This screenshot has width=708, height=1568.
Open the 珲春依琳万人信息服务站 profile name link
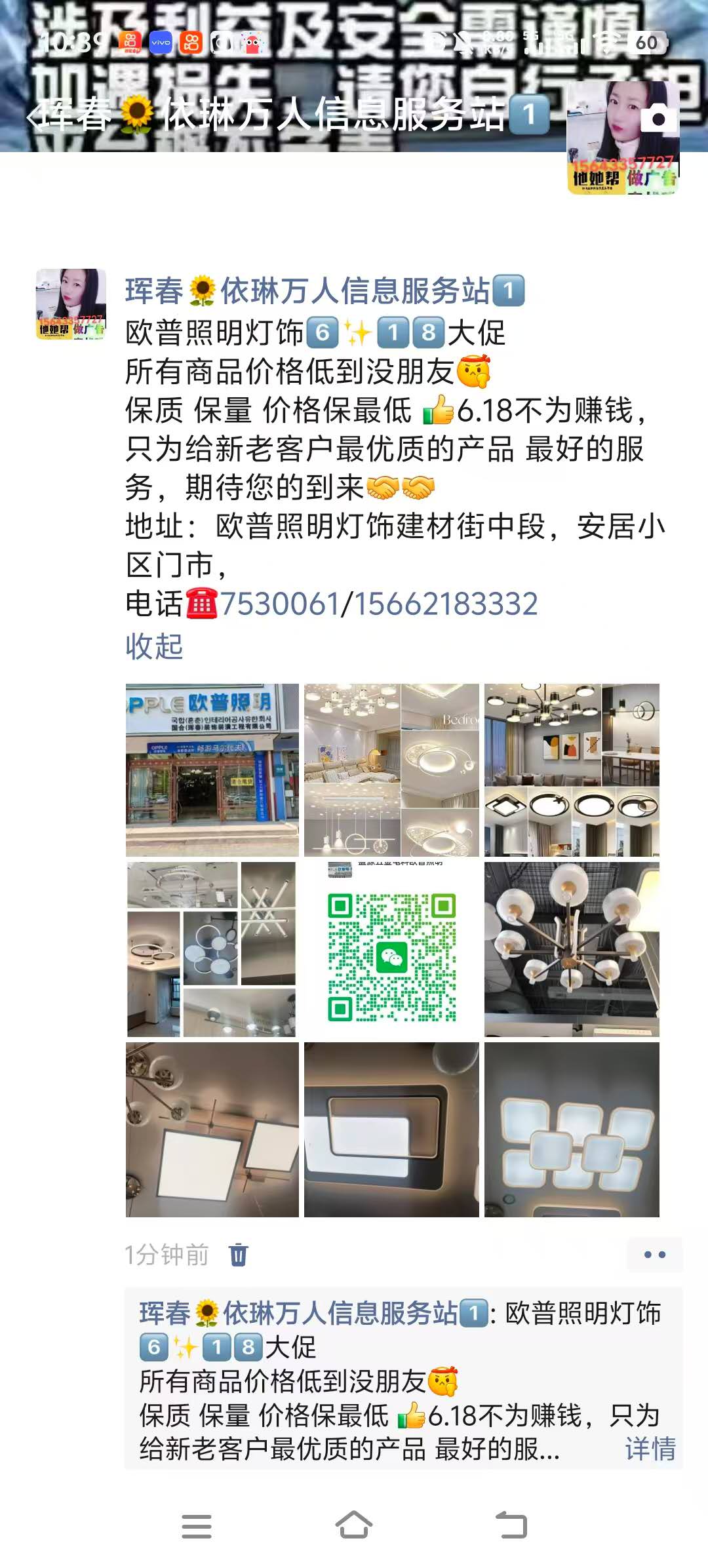[x=324, y=292]
